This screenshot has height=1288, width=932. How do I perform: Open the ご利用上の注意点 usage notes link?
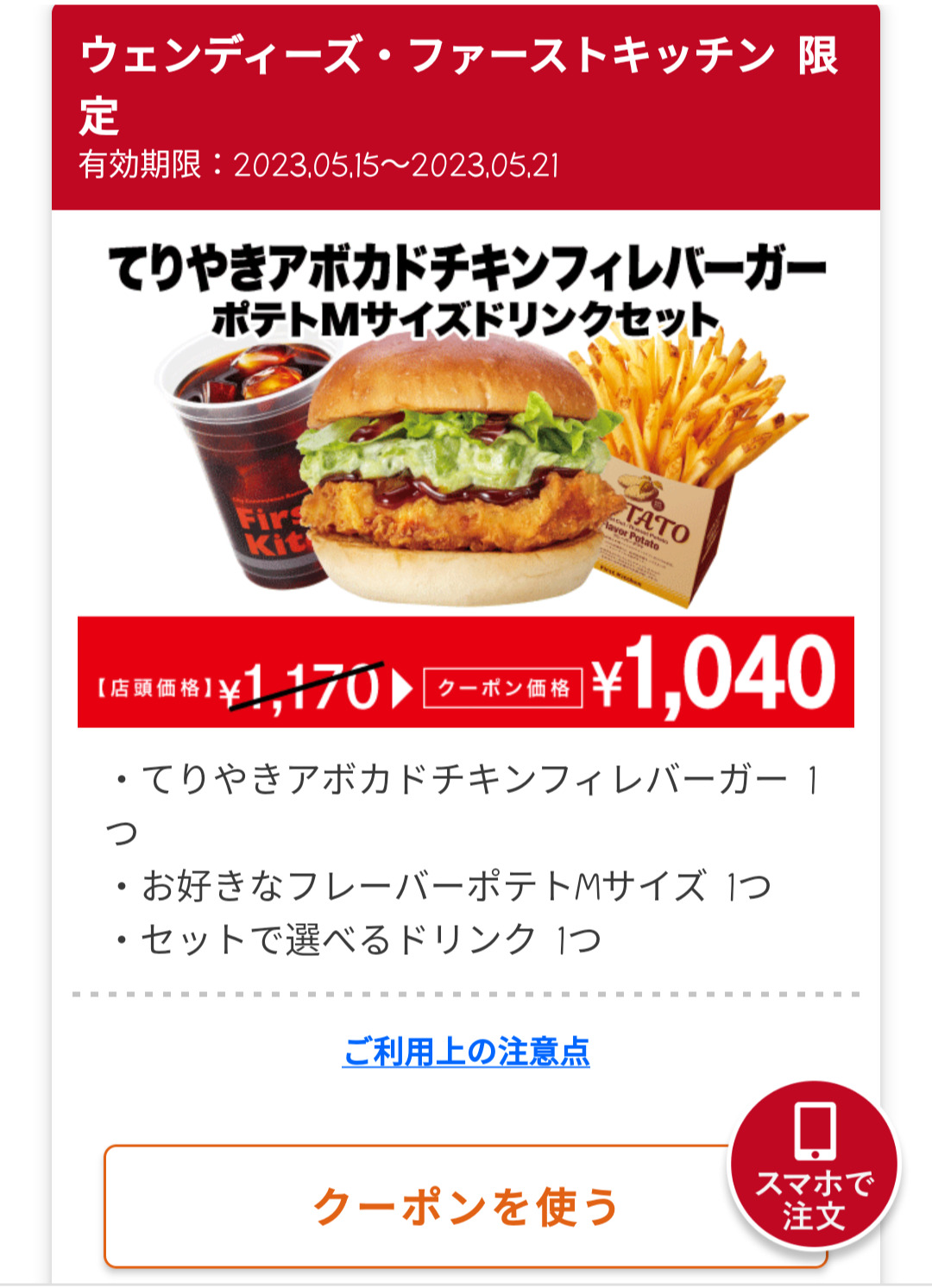point(466,1052)
